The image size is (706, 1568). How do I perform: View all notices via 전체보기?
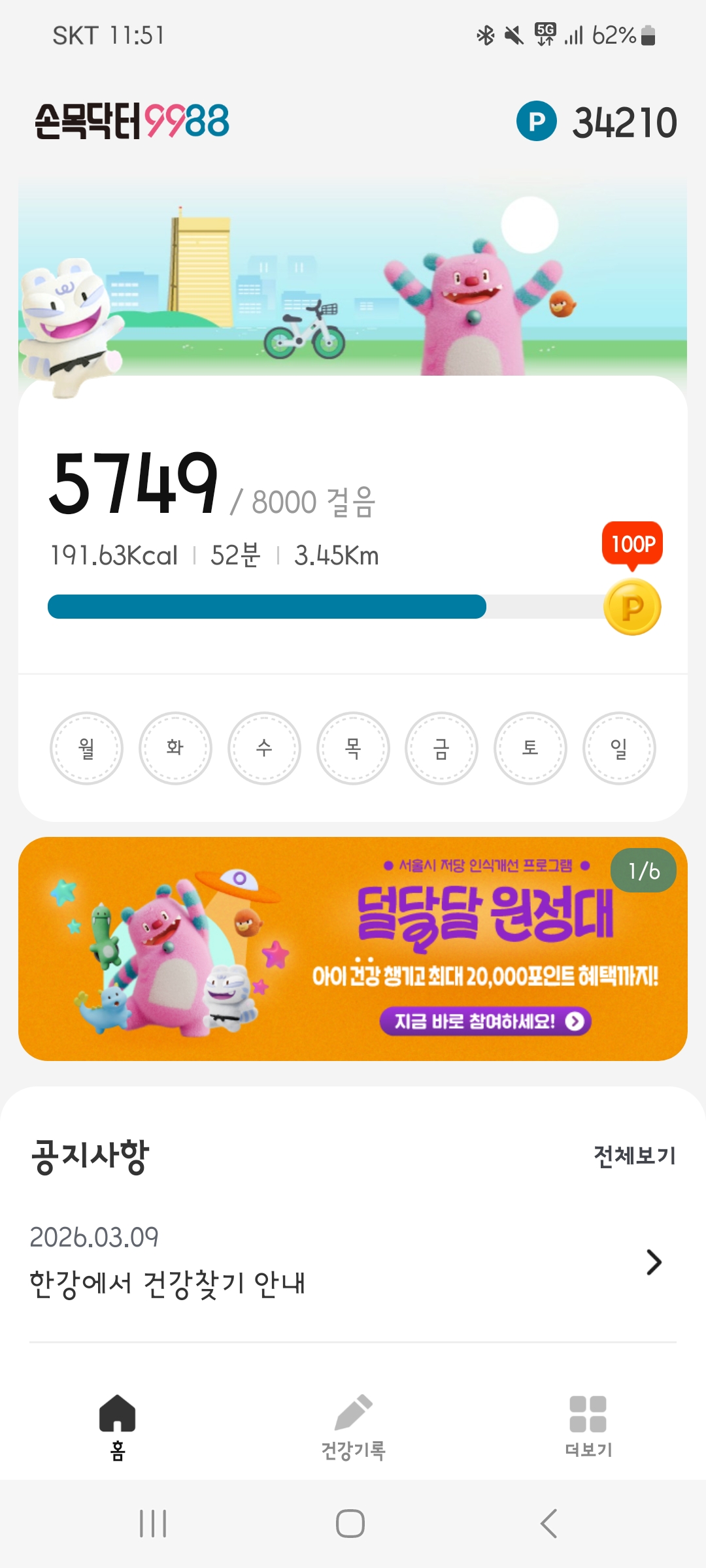point(634,1156)
